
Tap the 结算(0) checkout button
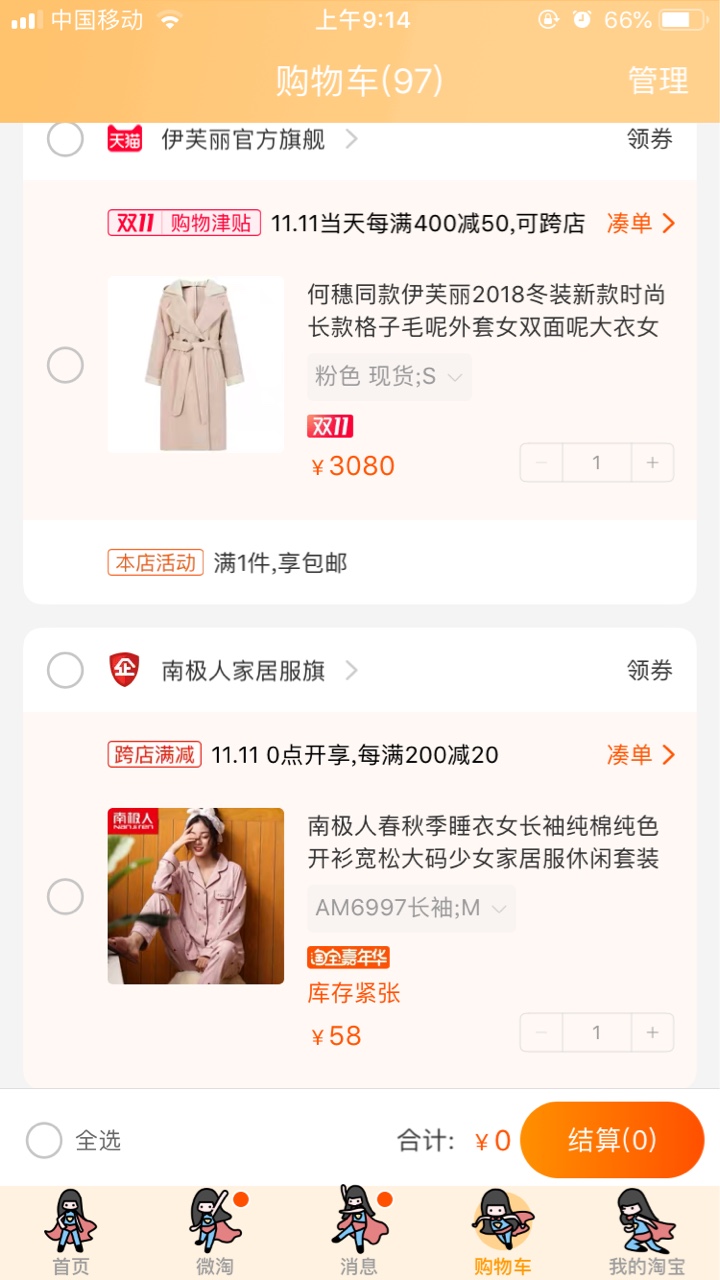(612, 1140)
